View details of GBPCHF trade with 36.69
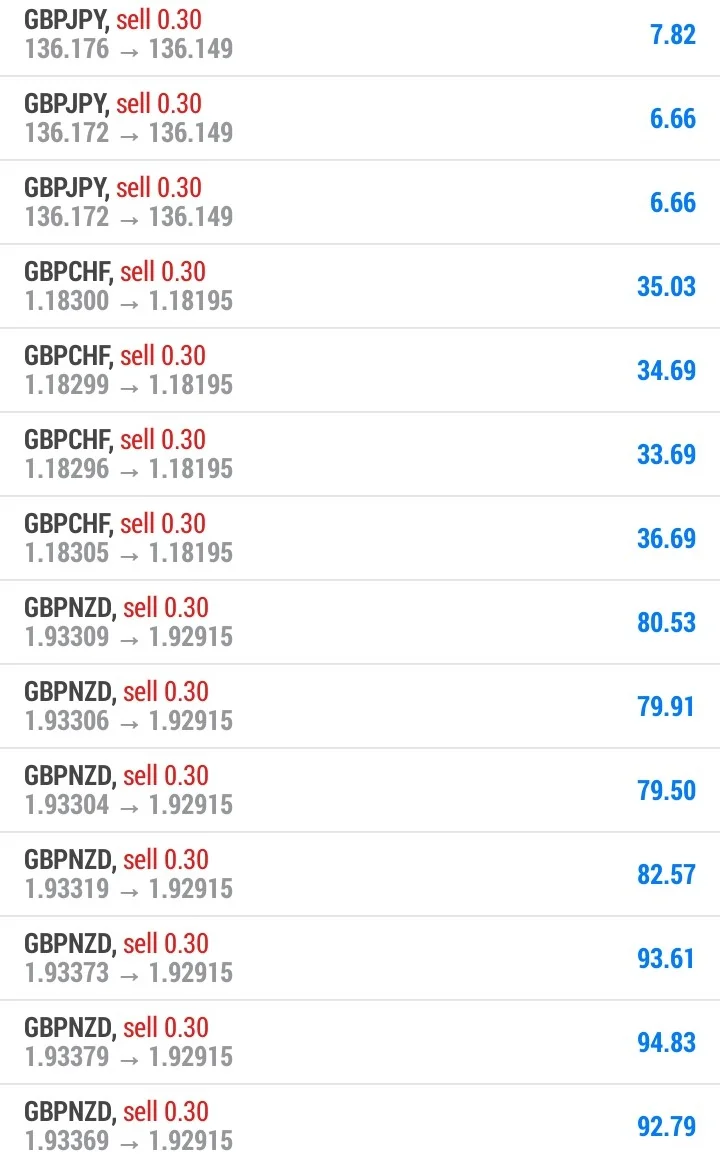Image resolution: width=720 pixels, height=1159 pixels. point(360,538)
